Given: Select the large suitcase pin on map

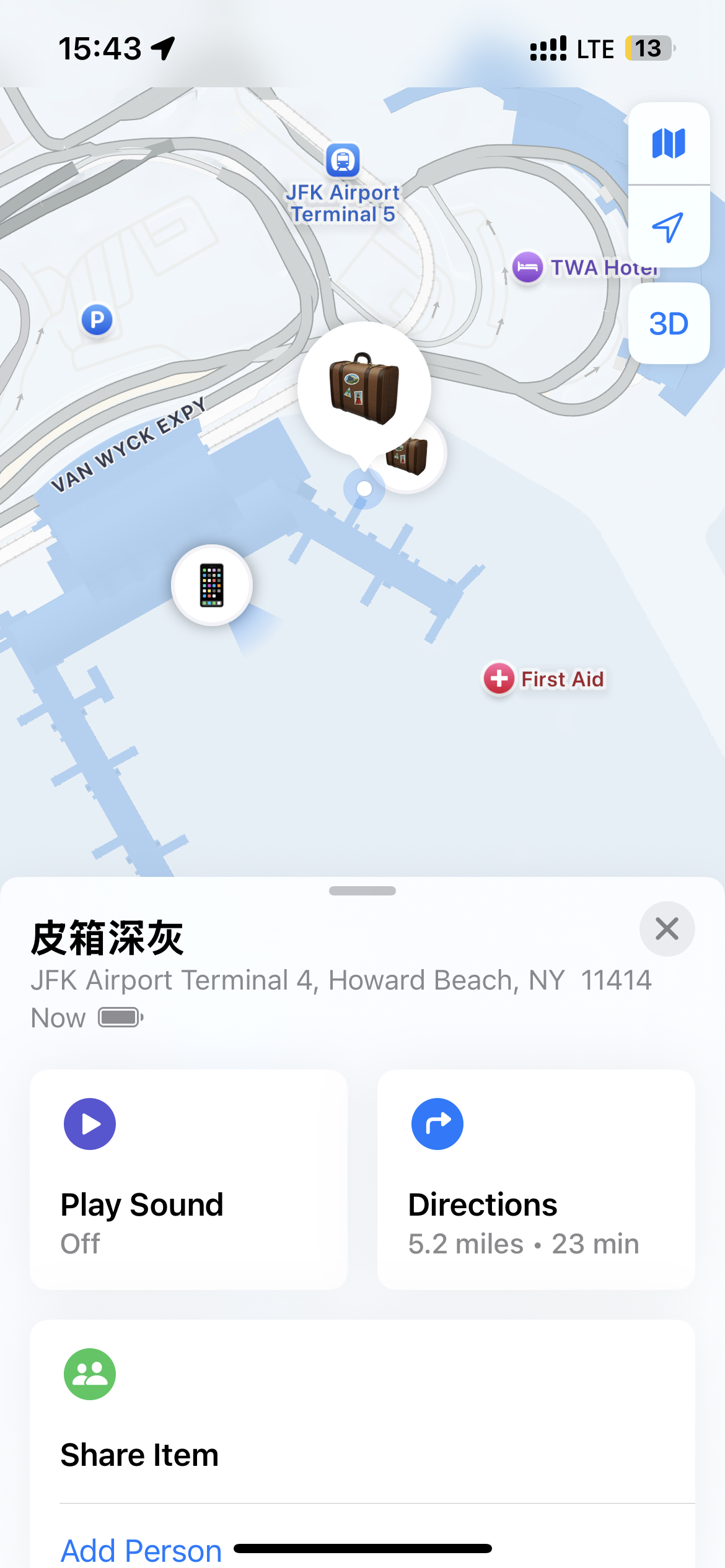Looking at the screenshot, I should click(x=364, y=388).
